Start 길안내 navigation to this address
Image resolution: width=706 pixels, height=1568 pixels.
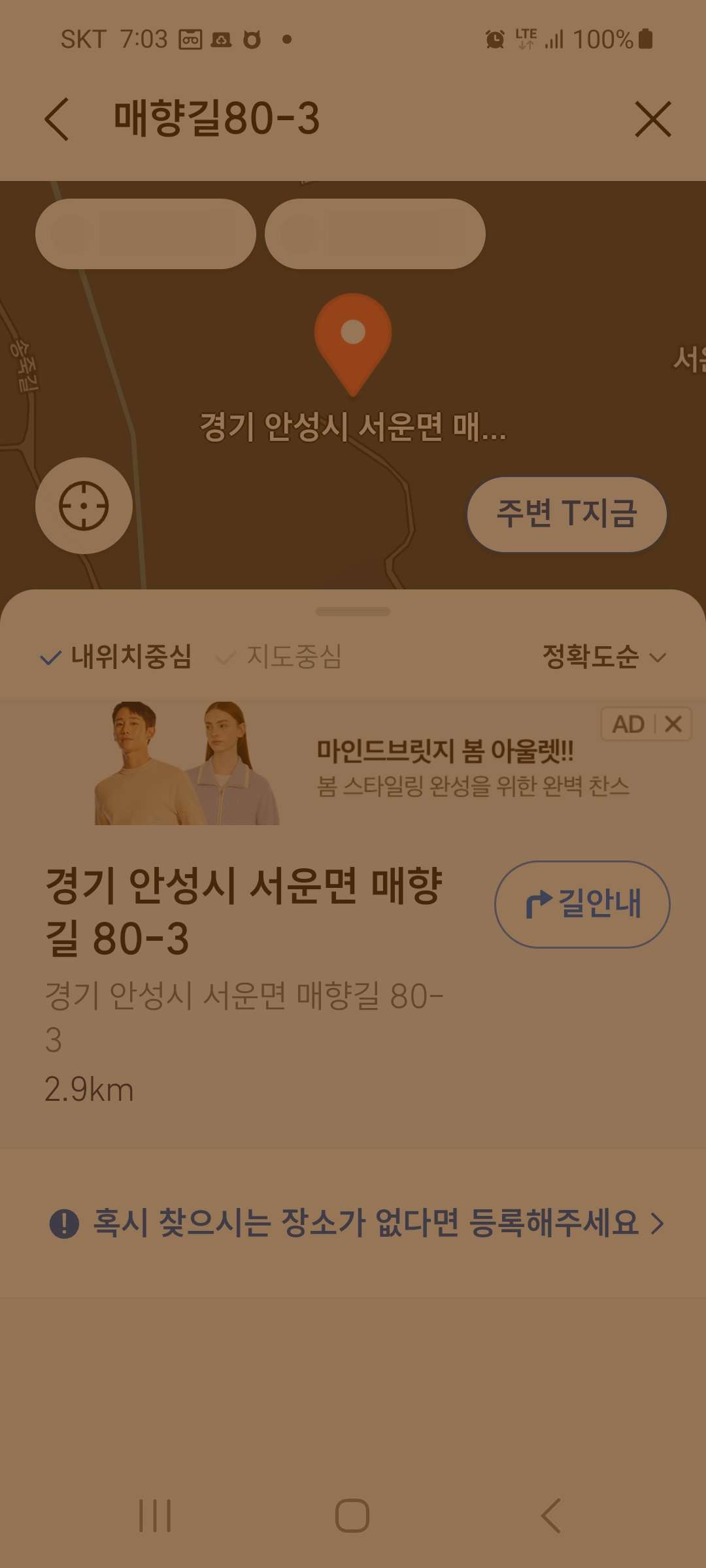point(582,904)
